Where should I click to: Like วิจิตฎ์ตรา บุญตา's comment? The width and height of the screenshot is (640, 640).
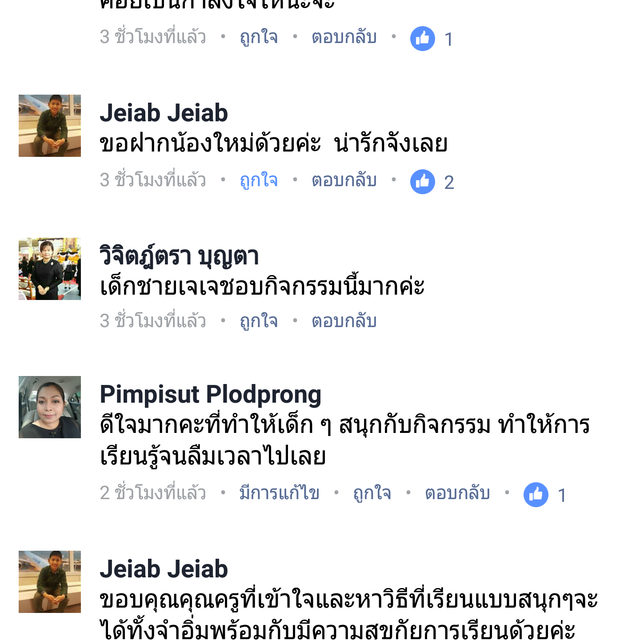coord(258,321)
